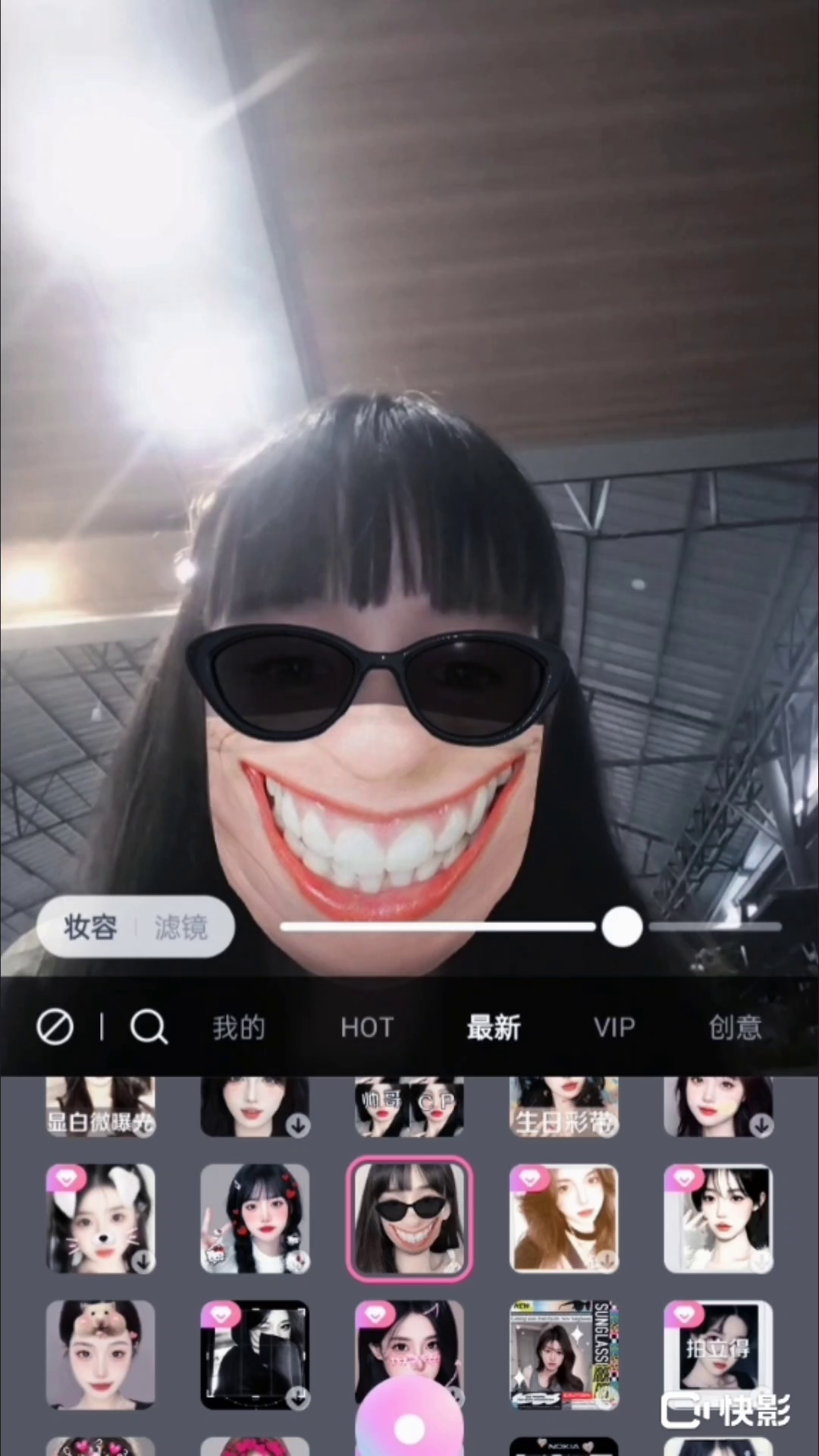Switch to 滤镜 segment
Image resolution: width=819 pixels, height=1456 pixels.
[x=180, y=927]
